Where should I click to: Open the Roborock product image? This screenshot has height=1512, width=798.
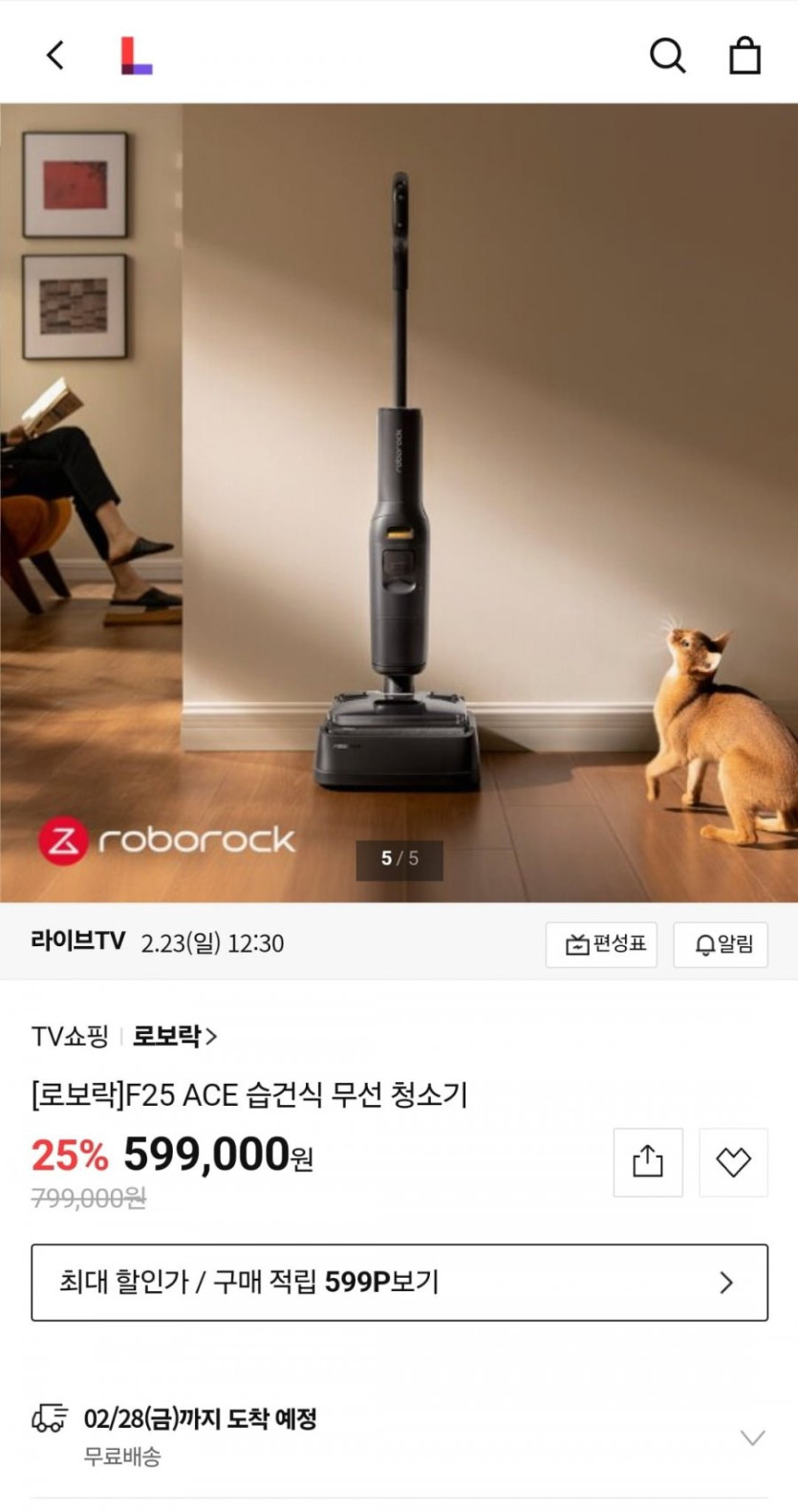(x=399, y=502)
